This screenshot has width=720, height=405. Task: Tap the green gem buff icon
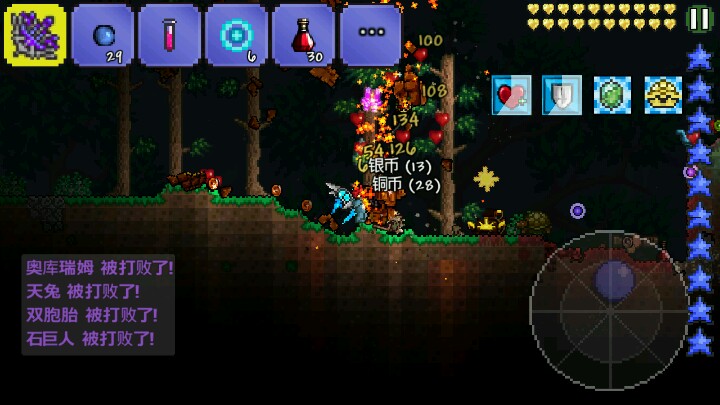[612, 95]
